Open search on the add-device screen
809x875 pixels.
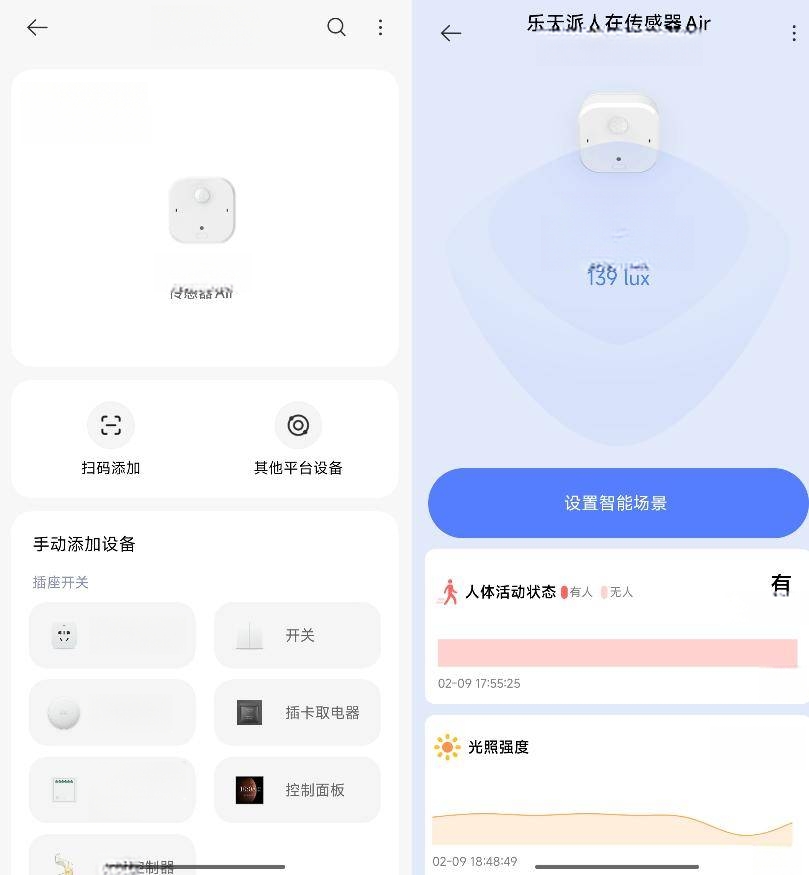[336, 28]
